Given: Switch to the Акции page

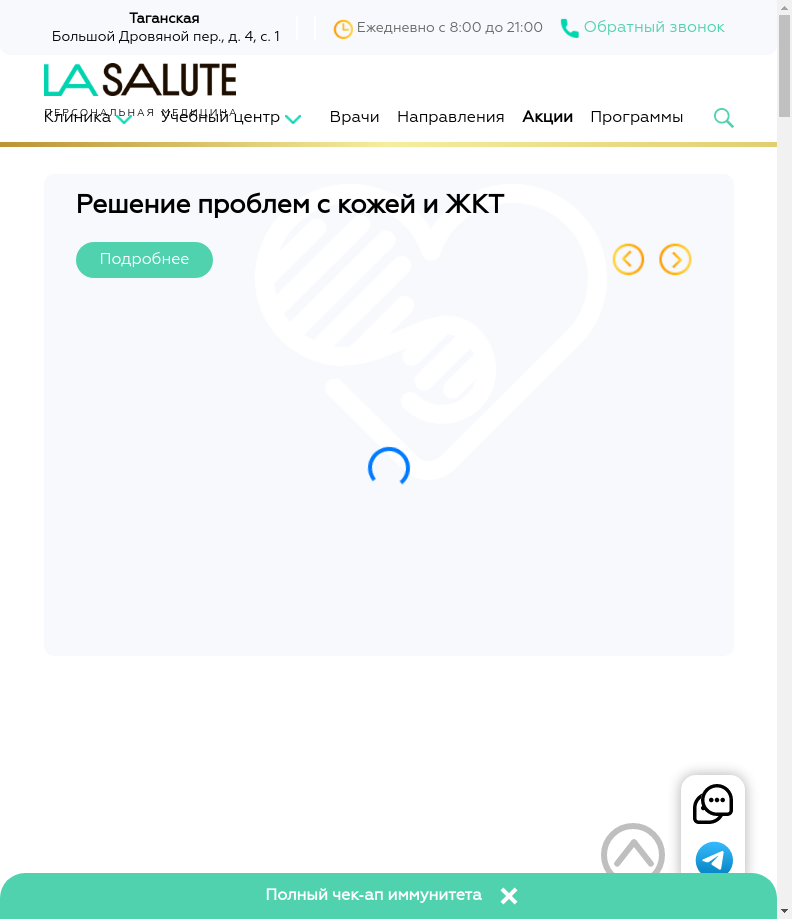Looking at the screenshot, I should point(547,117).
